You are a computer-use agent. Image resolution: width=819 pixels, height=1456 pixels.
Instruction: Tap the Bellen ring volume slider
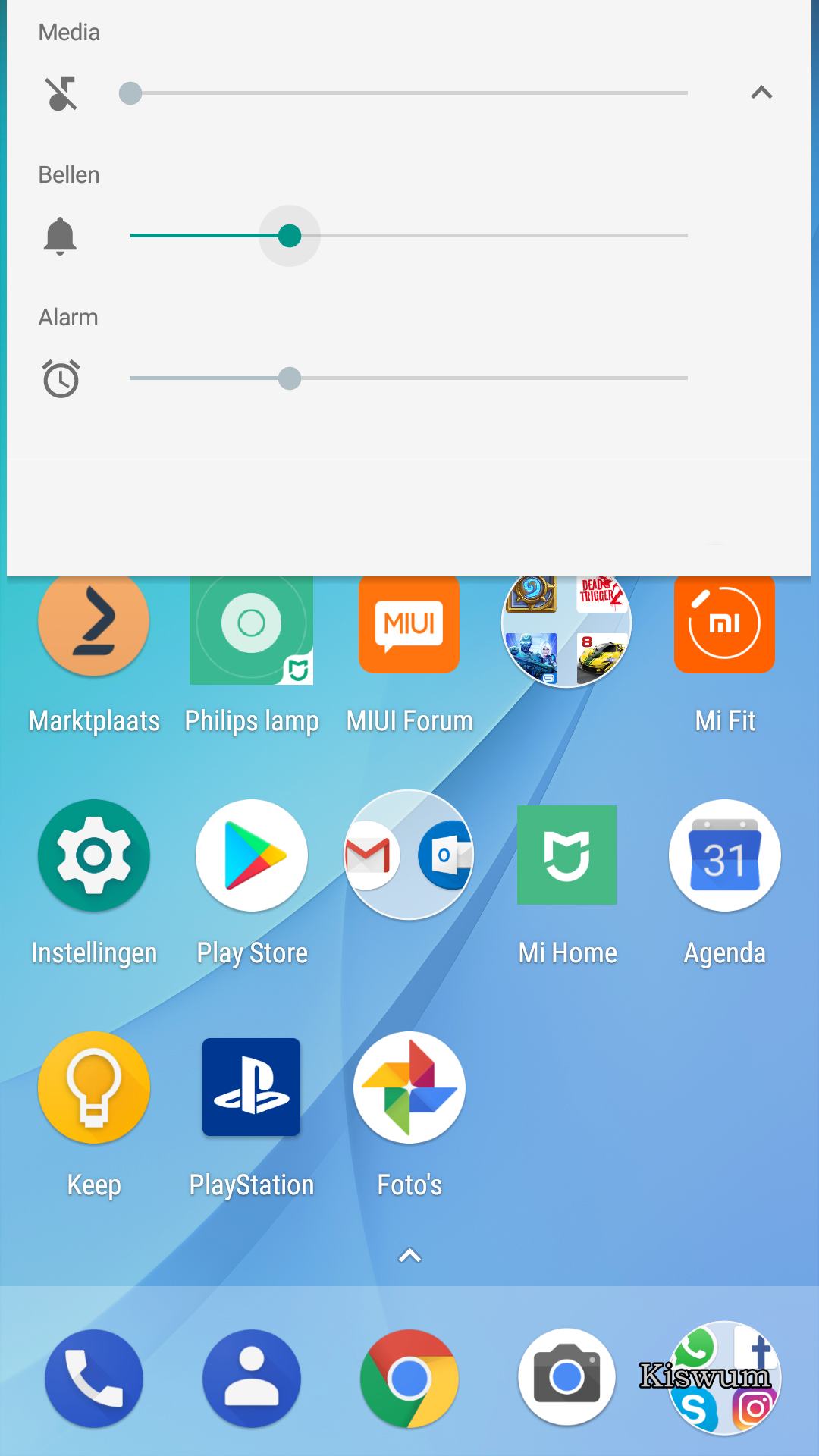pyautogui.click(x=408, y=236)
